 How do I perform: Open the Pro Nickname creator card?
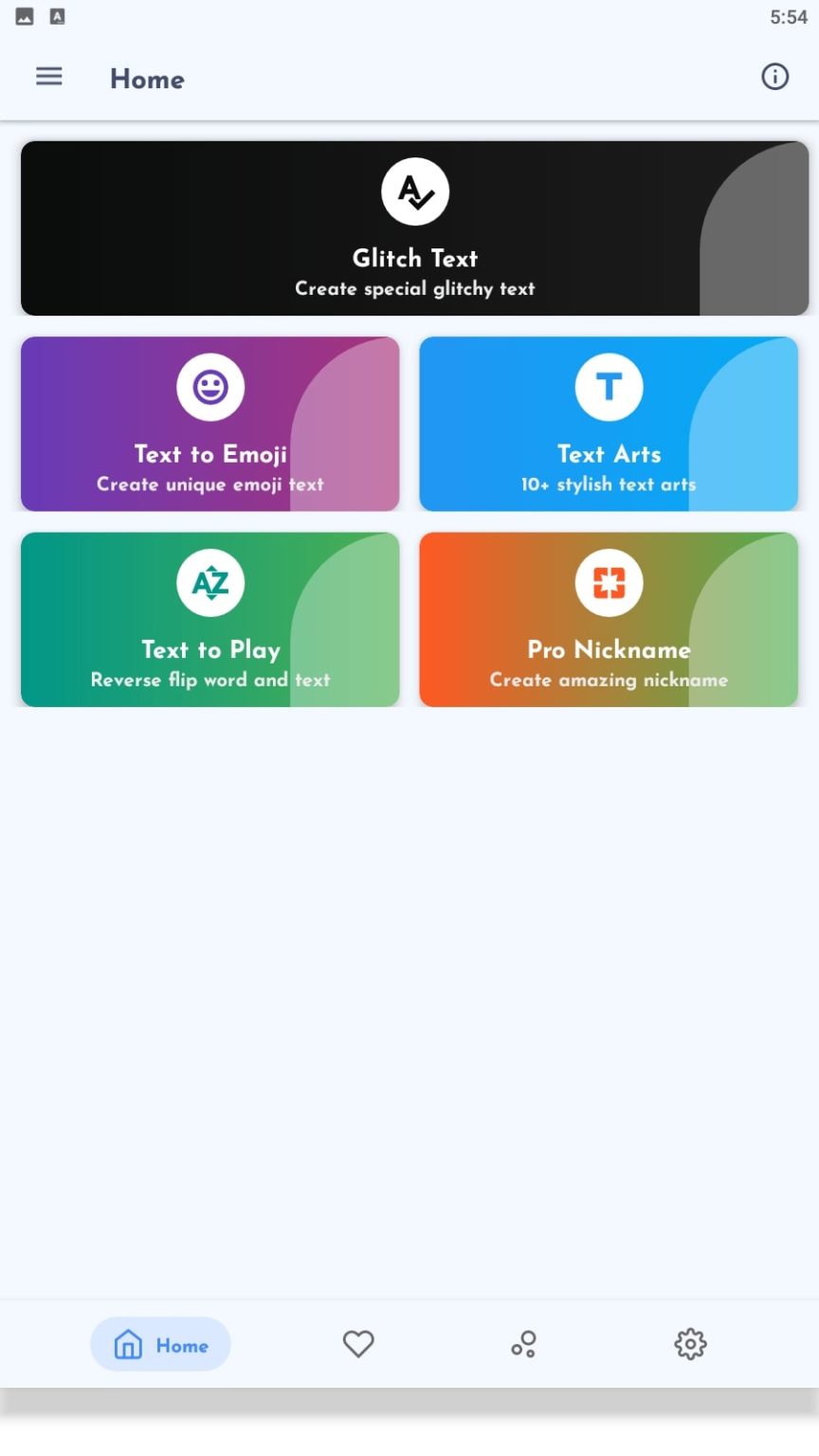608,619
